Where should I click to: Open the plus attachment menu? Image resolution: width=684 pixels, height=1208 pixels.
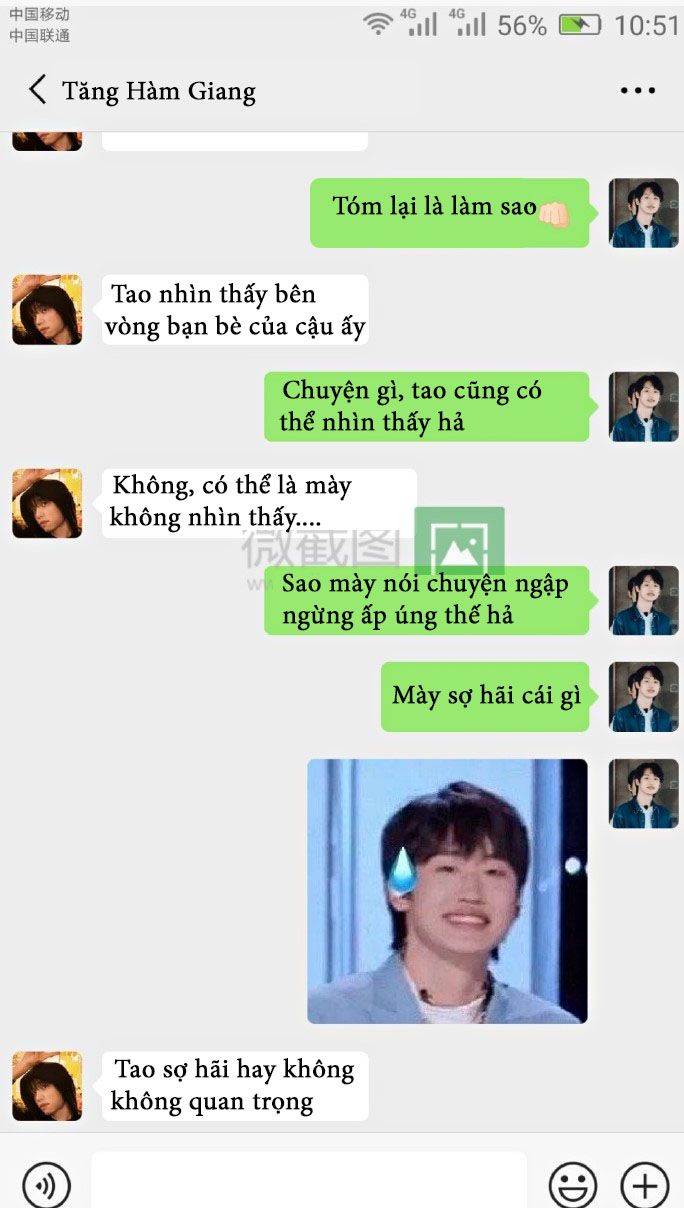645,1185
